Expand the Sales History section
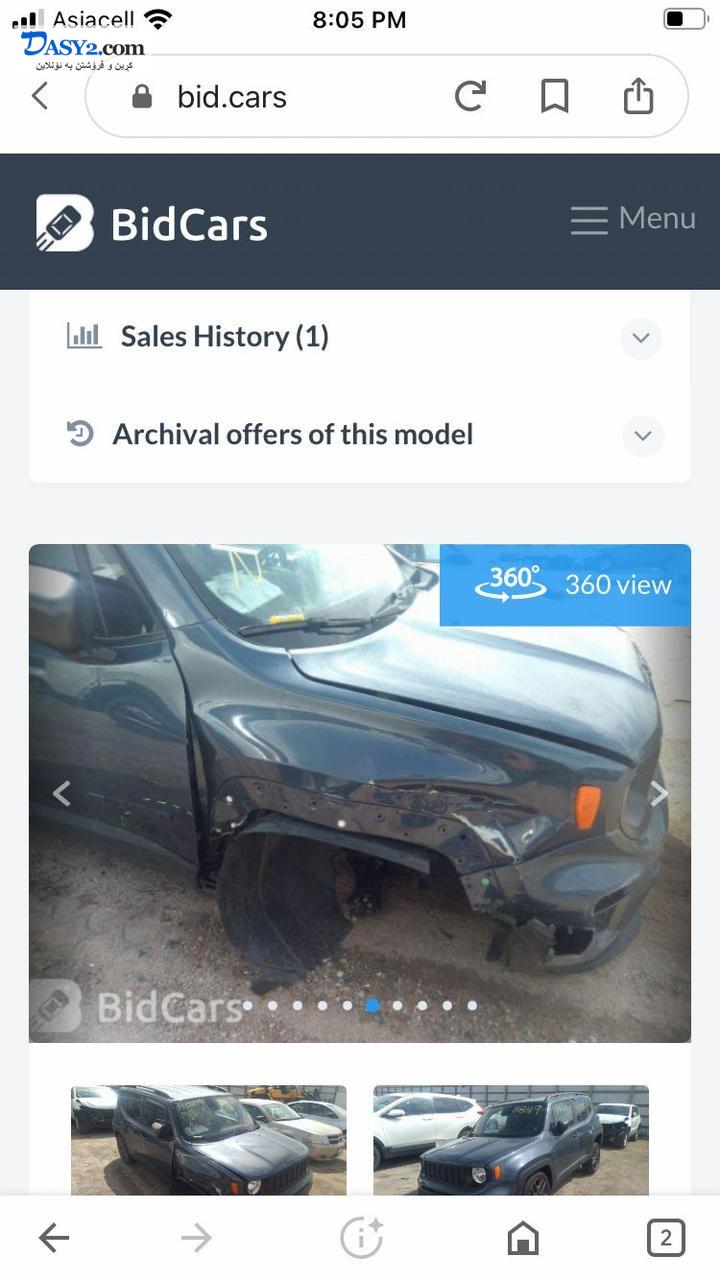Image resolution: width=720 pixels, height=1280 pixels. tap(360, 337)
